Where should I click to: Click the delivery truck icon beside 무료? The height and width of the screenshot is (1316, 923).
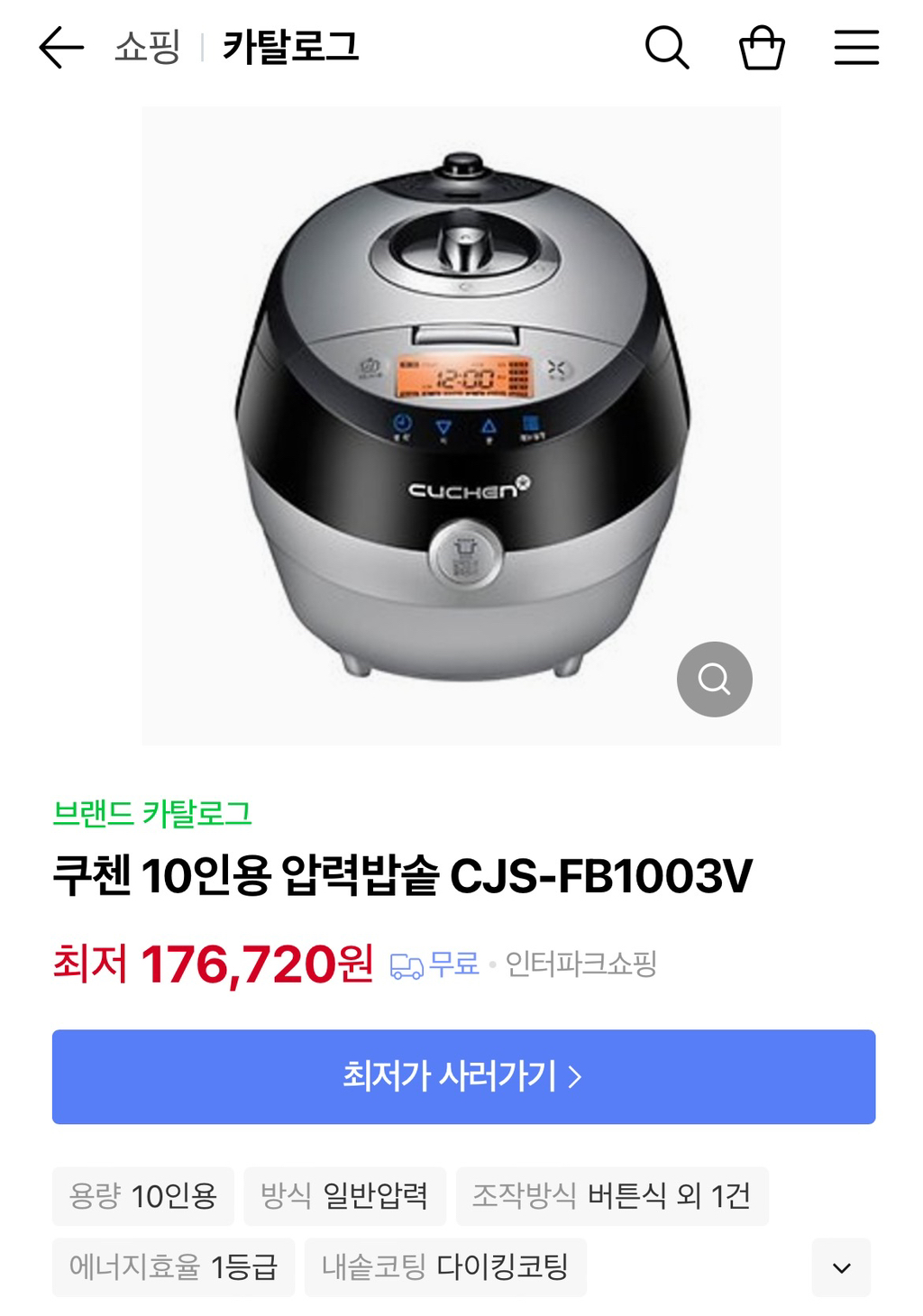(x=410, y=965)
